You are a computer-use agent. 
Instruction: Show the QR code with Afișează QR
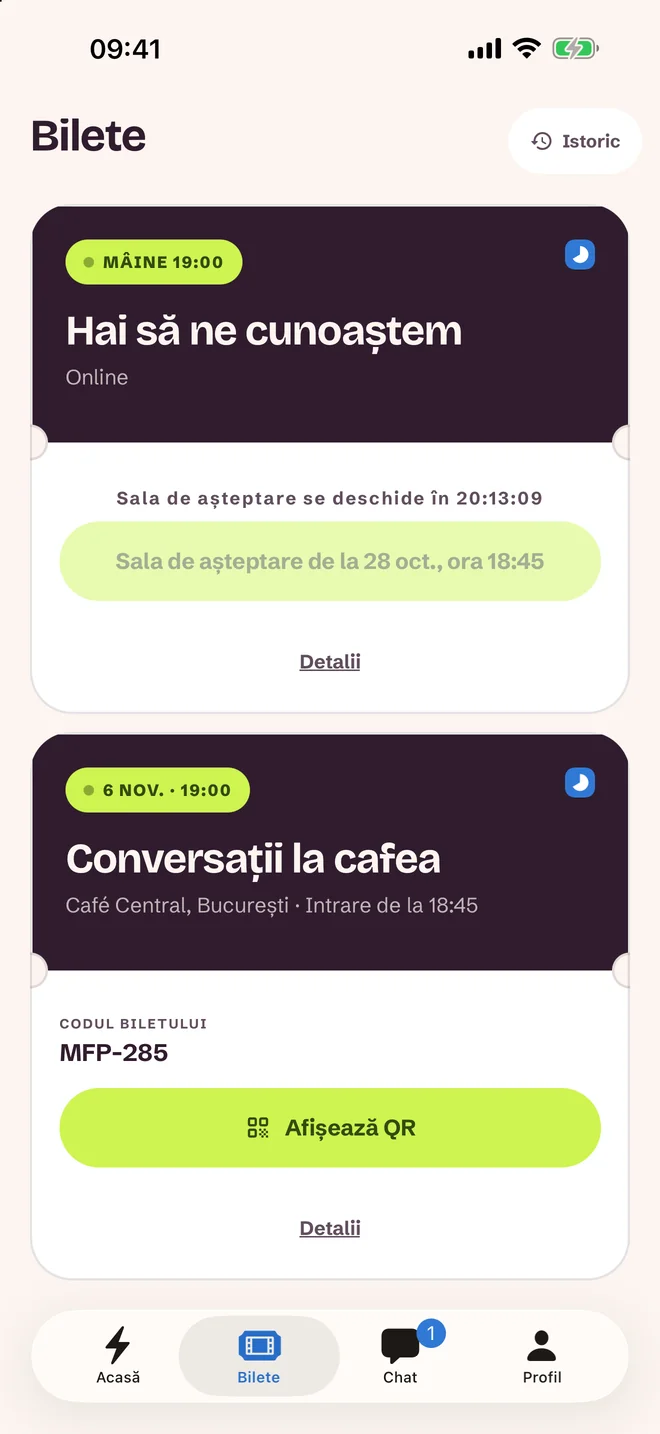click(x=330, y=1128)
